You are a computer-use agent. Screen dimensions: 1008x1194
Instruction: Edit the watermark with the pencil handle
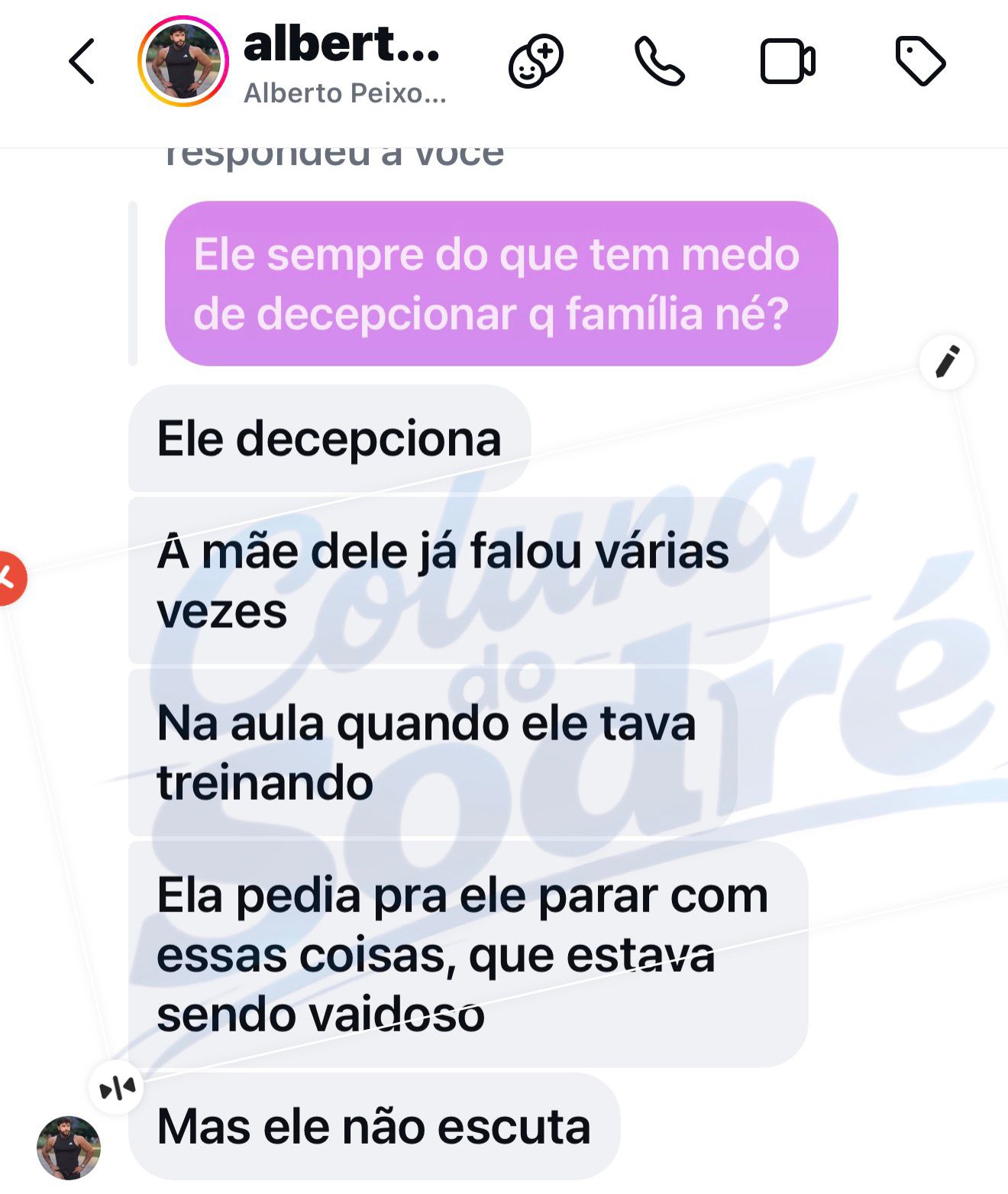(947, 362)
